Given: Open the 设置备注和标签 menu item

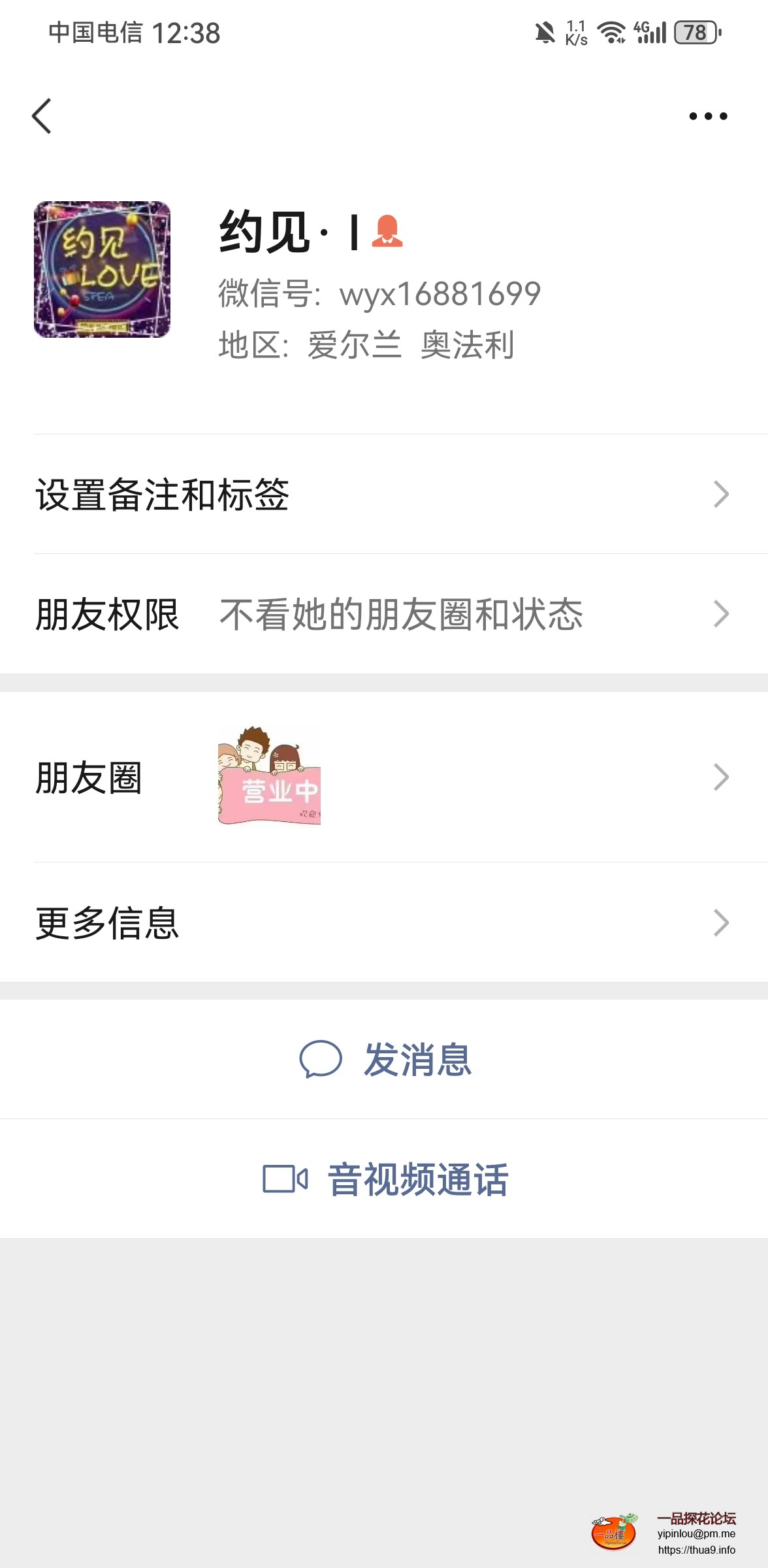Looking at the screenshot, I should click(x=163, y=497).
